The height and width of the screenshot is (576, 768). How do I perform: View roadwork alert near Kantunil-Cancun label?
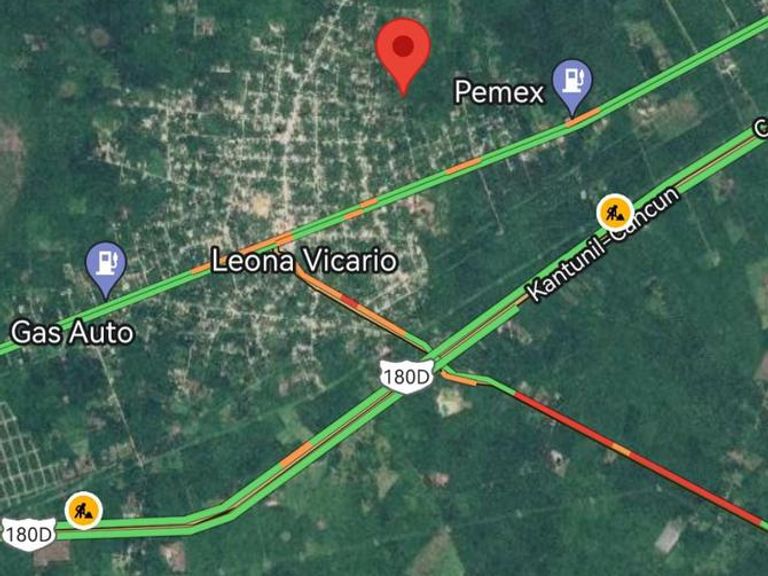pyautogui.click(x=614, y=212)
